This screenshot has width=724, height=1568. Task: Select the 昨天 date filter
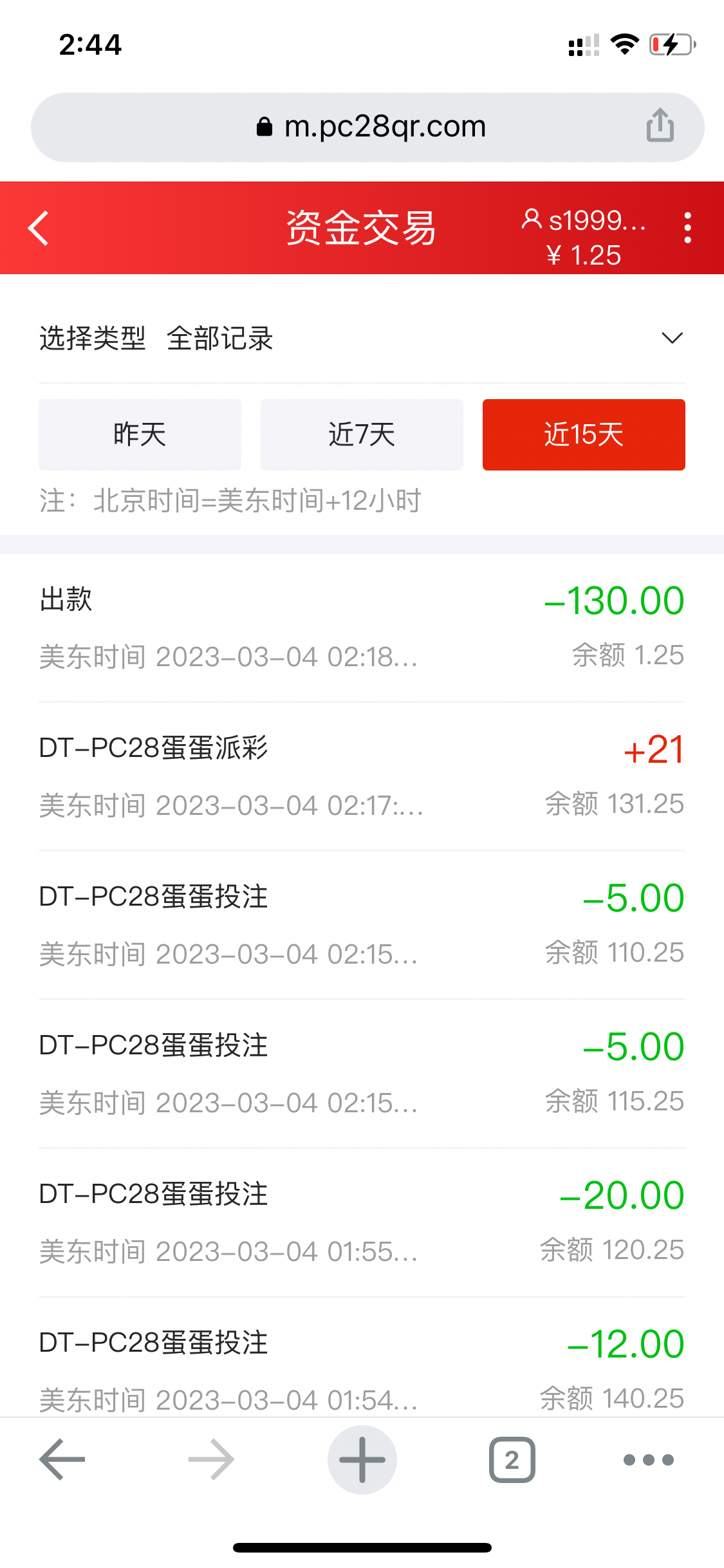pos(140,434)
